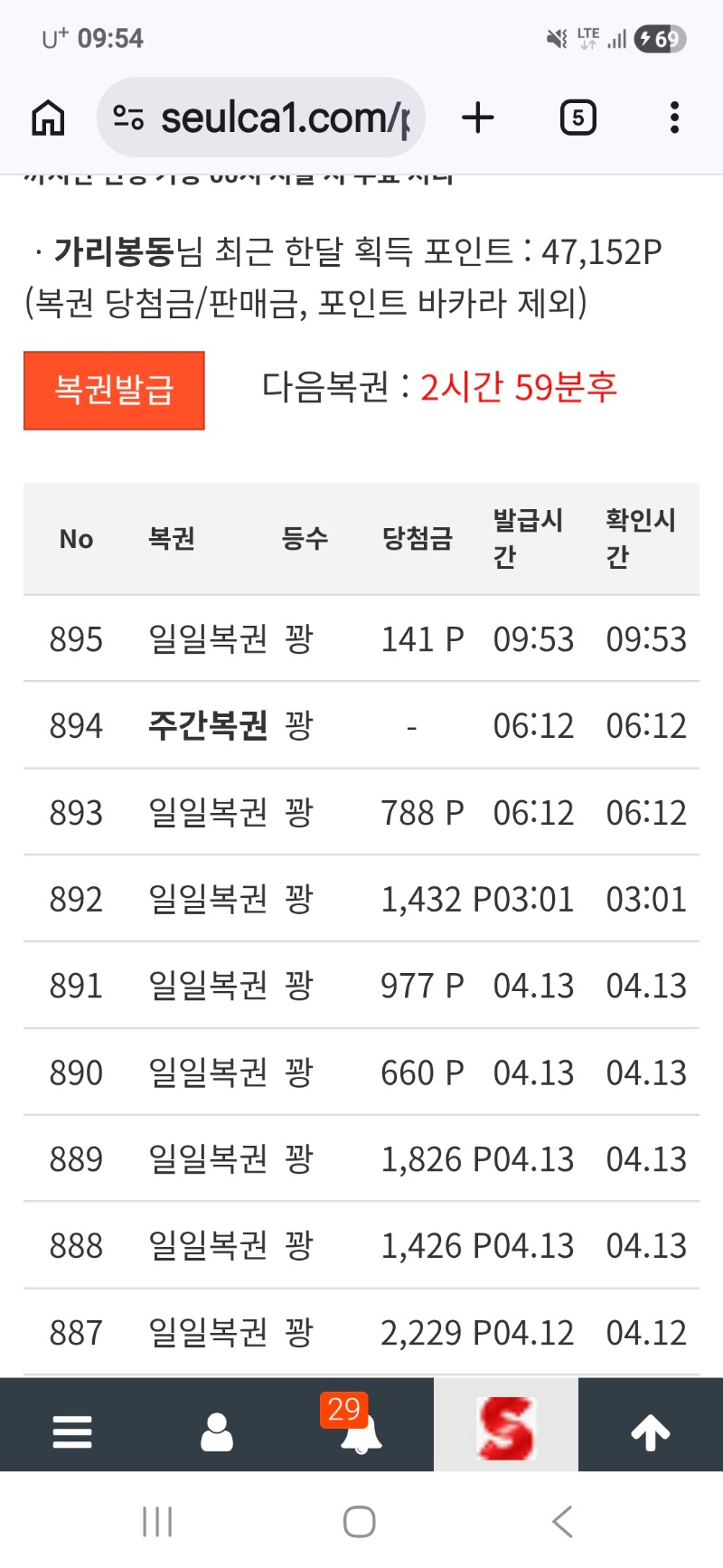Tap the 복권발급 button
This screenshot has width=723, height=1568.
(x=114, y=390)
